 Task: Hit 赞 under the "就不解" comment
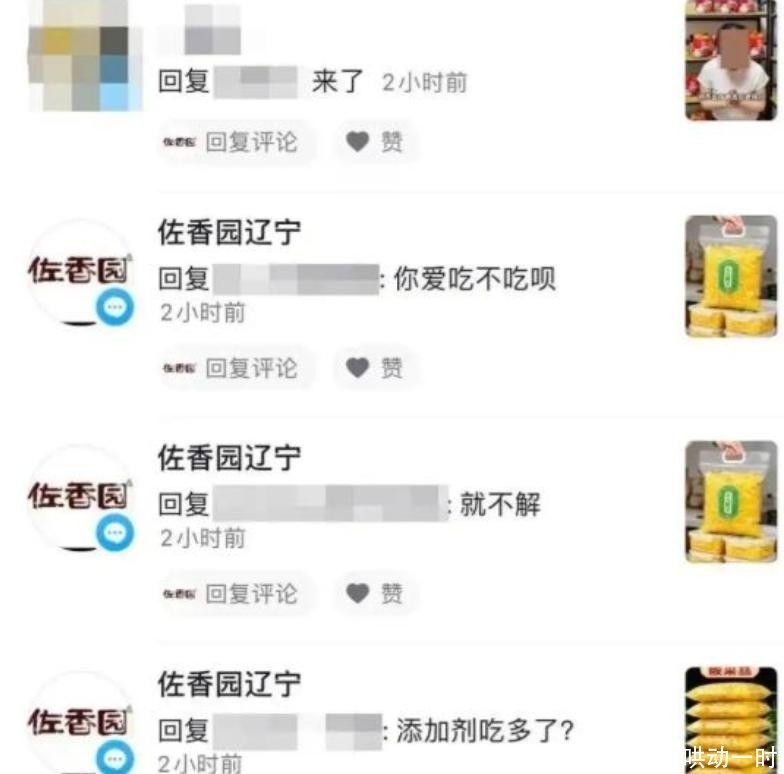click(x=375, y=594)
